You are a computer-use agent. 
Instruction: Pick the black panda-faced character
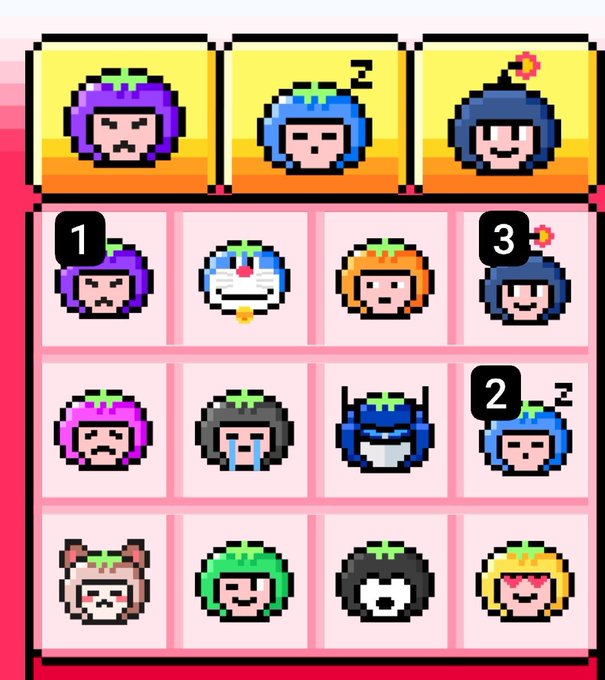click(385, 580)
